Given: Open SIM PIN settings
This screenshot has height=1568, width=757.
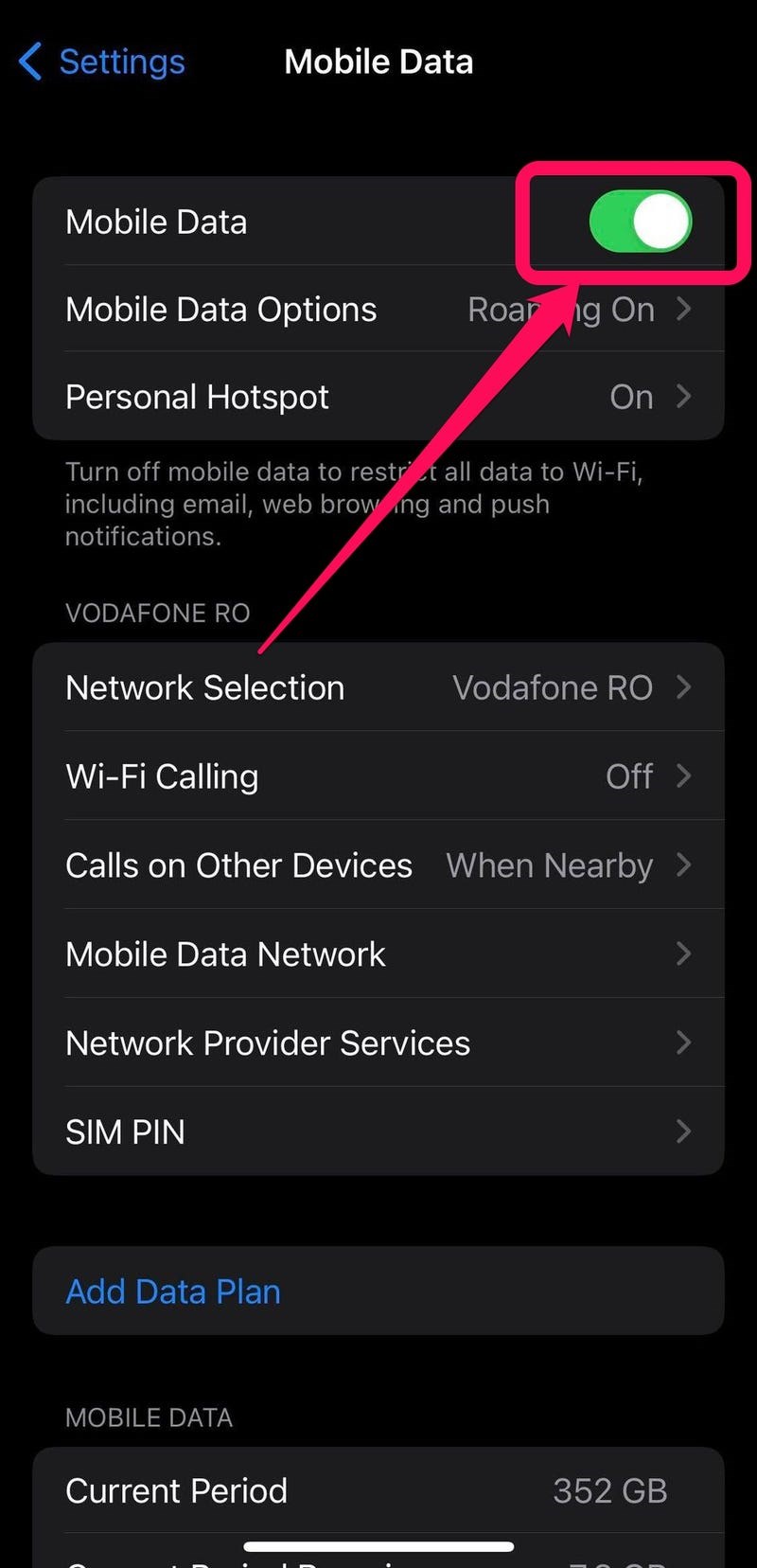Looking at the screenshot, I should [378, 1132].
